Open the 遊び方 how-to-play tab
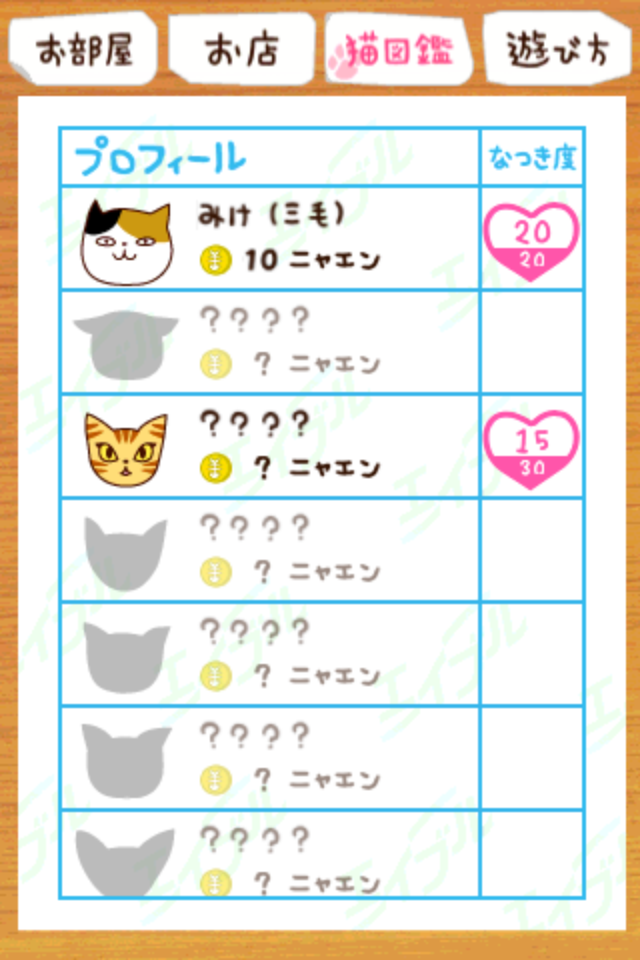The width and height of the screenshot is (640, 960). coord(556,50)
